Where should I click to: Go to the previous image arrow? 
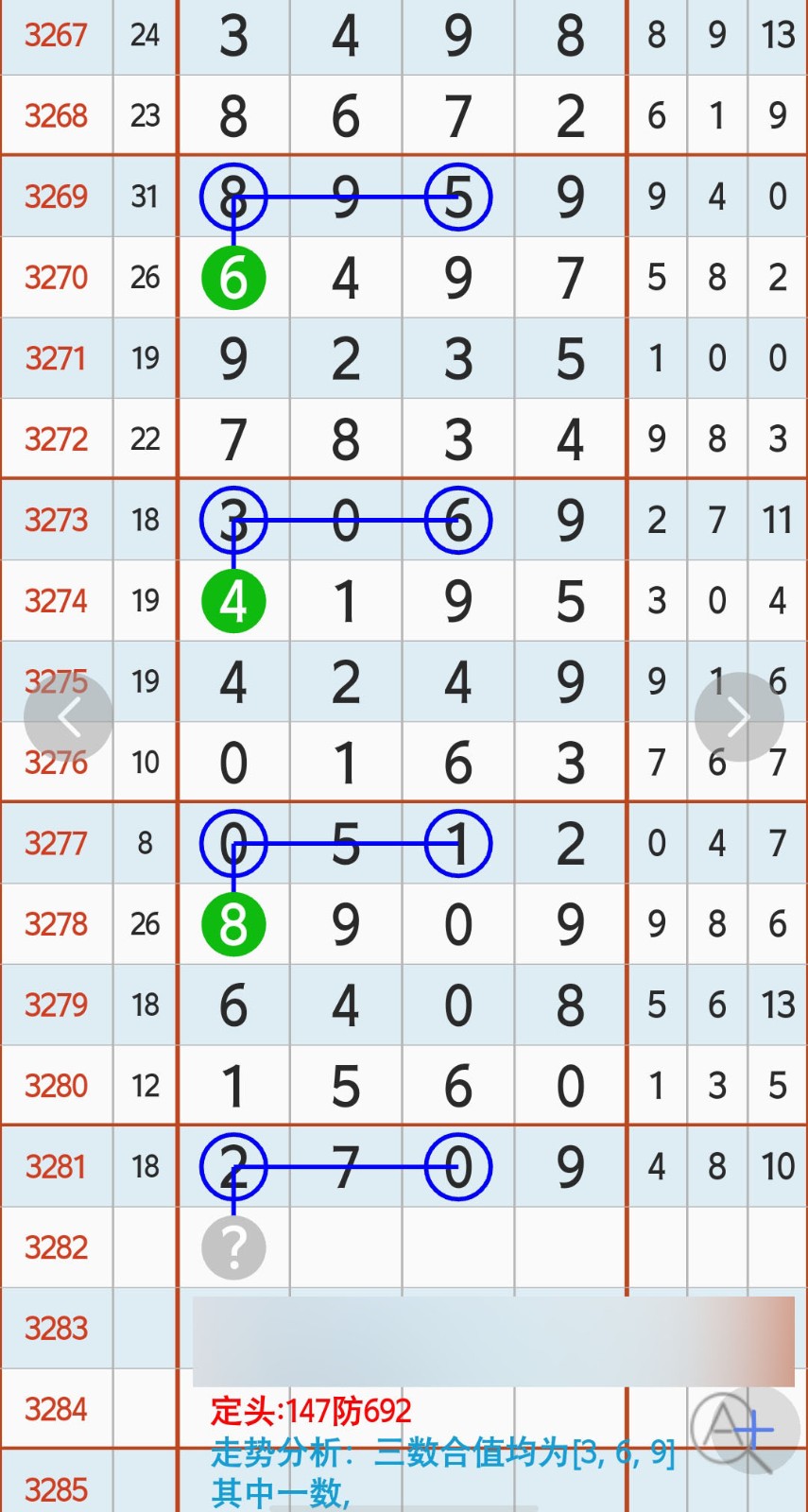tap(68, 717)
